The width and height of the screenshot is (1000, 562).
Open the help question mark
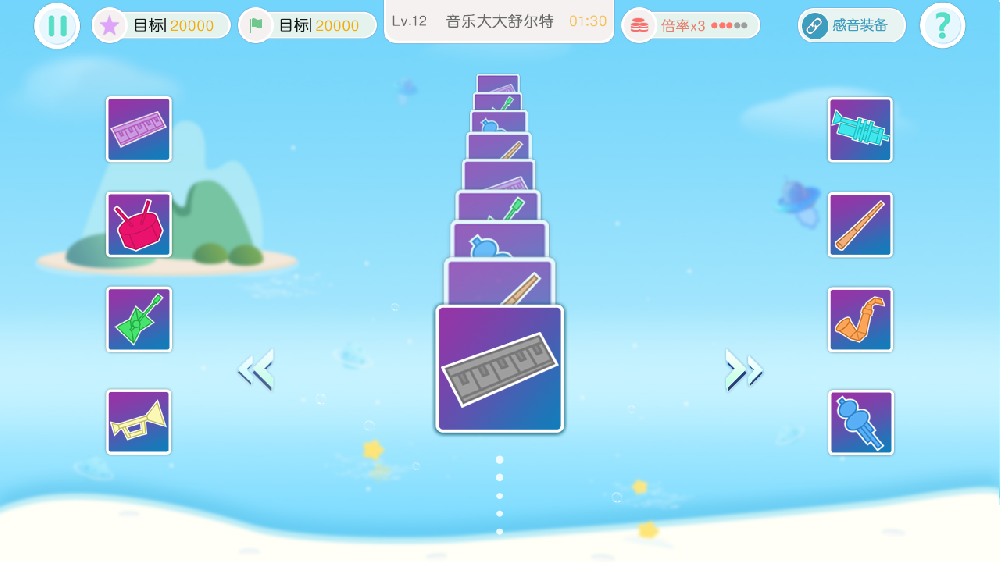pos(942,26)
